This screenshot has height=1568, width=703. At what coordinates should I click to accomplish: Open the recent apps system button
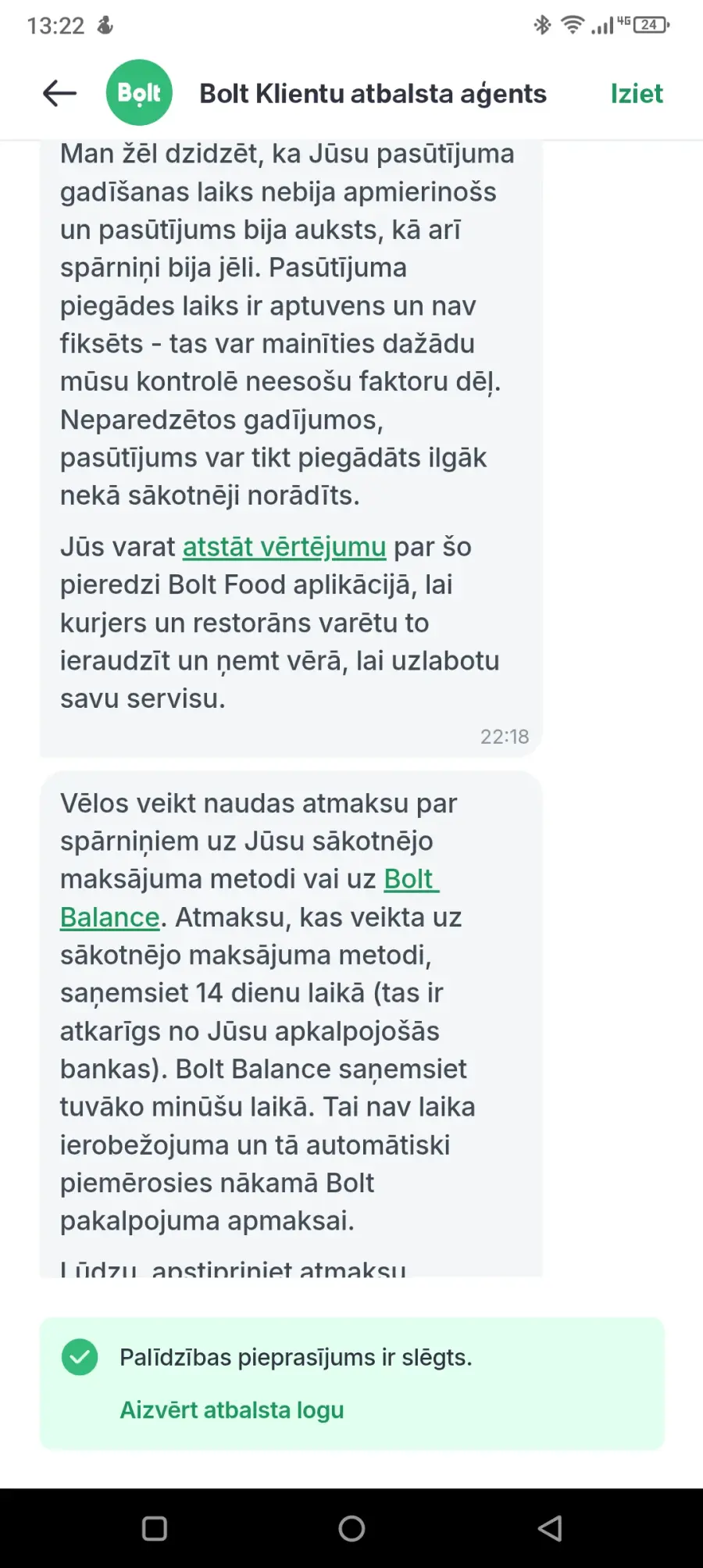155,1529
